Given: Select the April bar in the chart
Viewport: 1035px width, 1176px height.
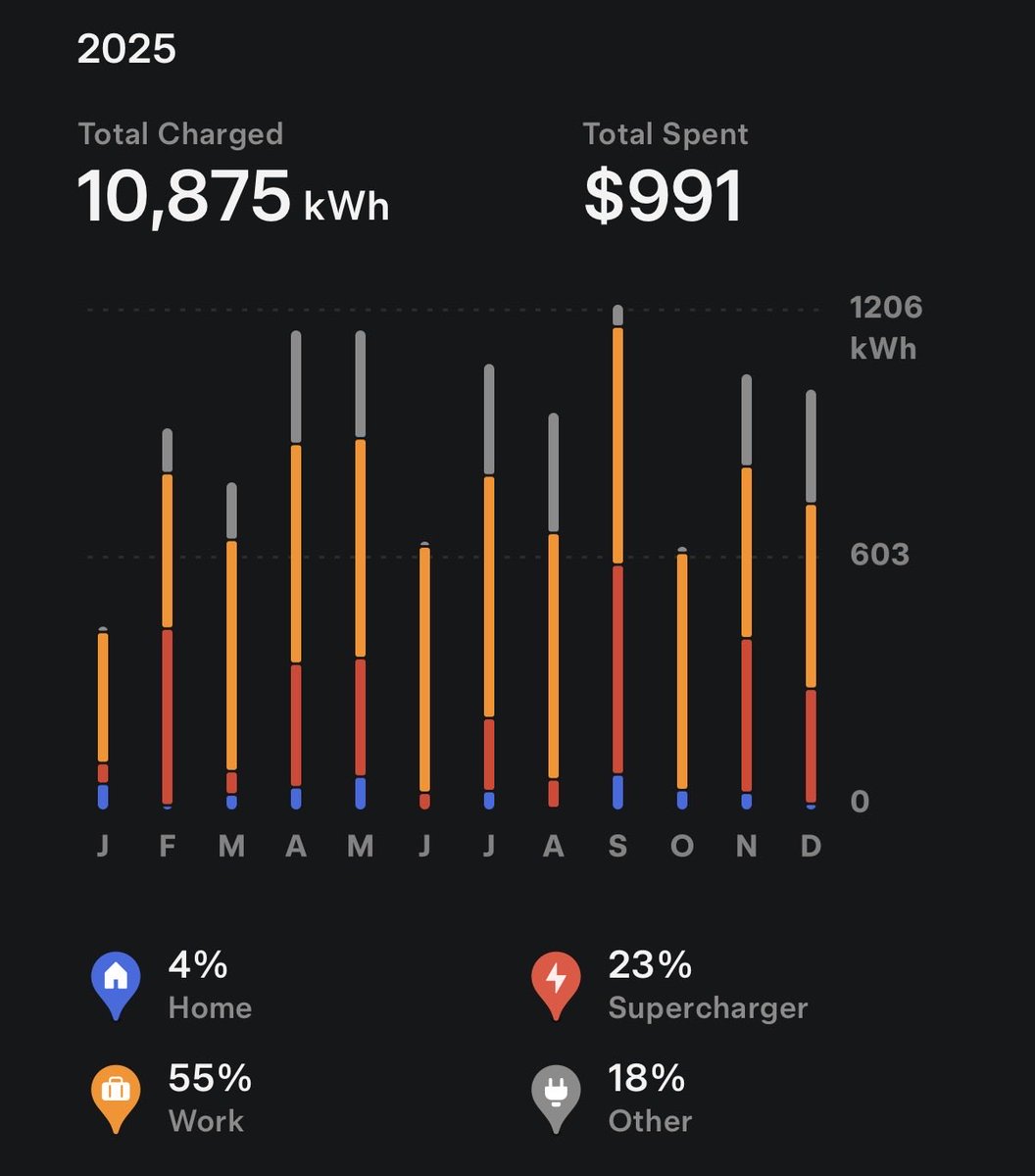Looking at the screenshot, I should [296, 569].
